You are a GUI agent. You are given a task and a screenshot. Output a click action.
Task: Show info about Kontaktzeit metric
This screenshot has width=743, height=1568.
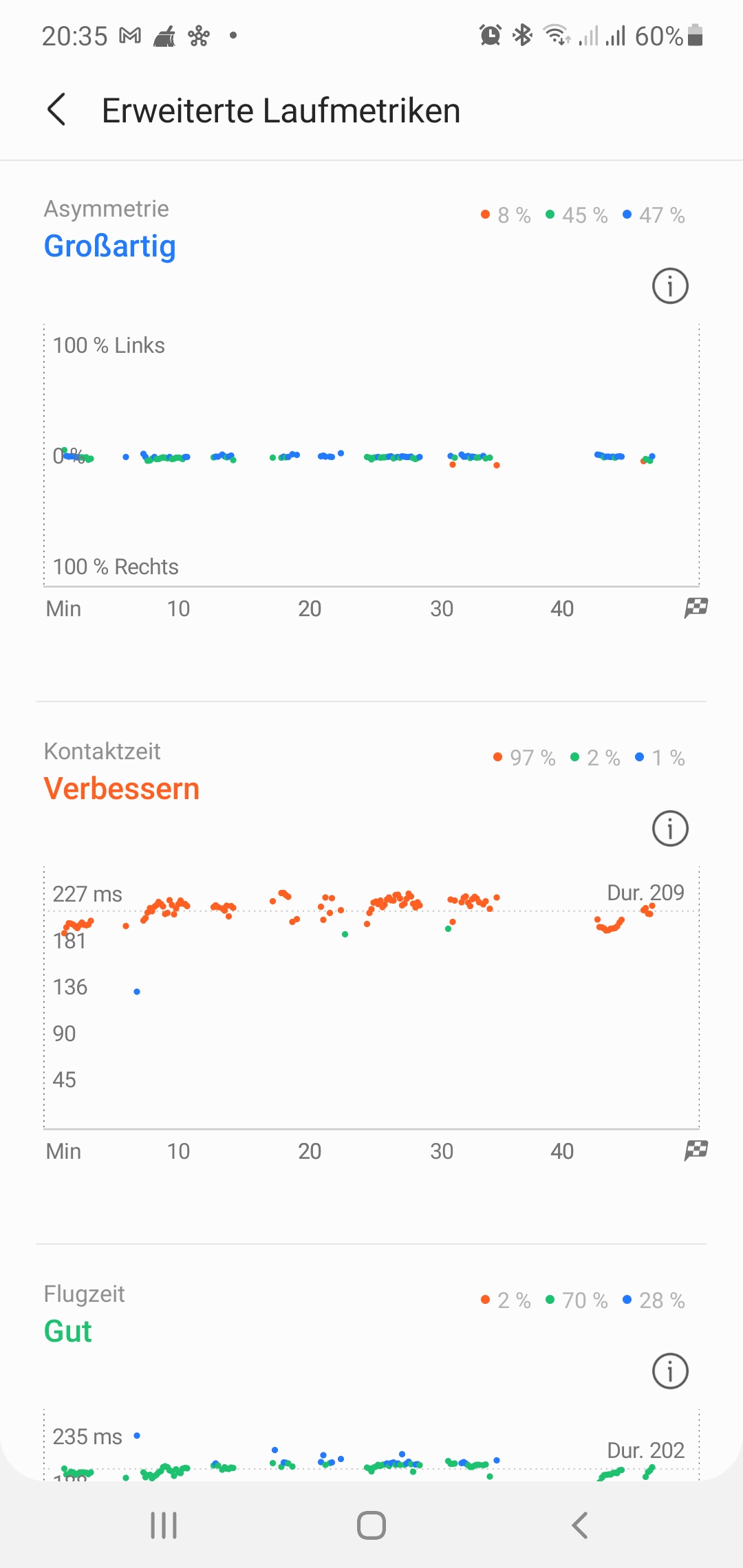pyautogui.click(x=669, y=828)
